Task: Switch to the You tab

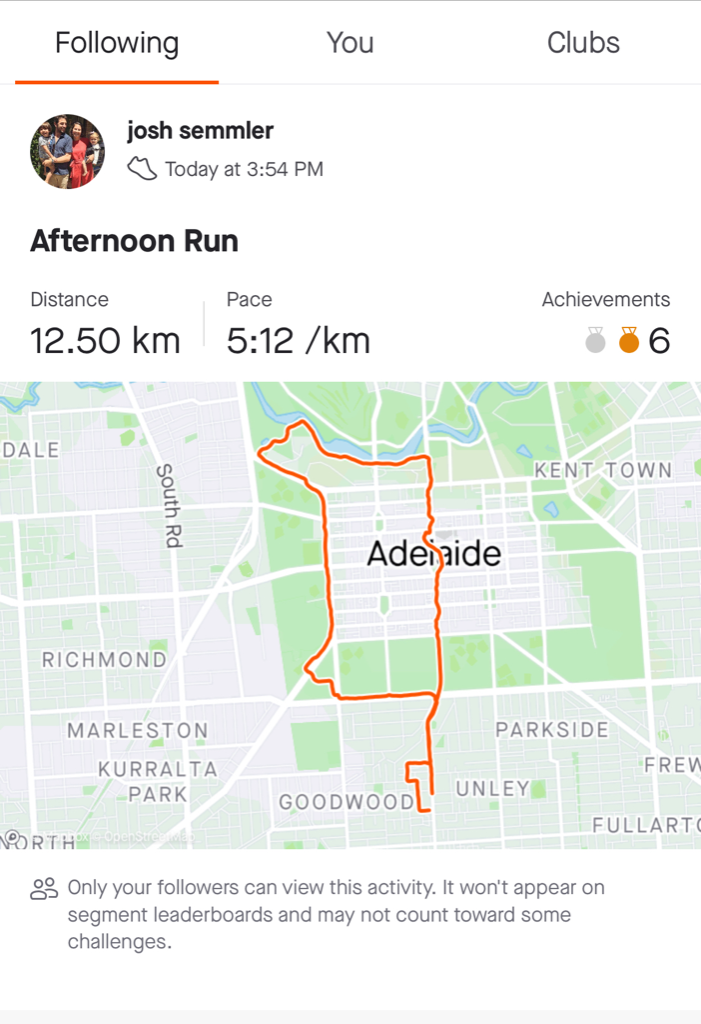Action: [350, 43]
